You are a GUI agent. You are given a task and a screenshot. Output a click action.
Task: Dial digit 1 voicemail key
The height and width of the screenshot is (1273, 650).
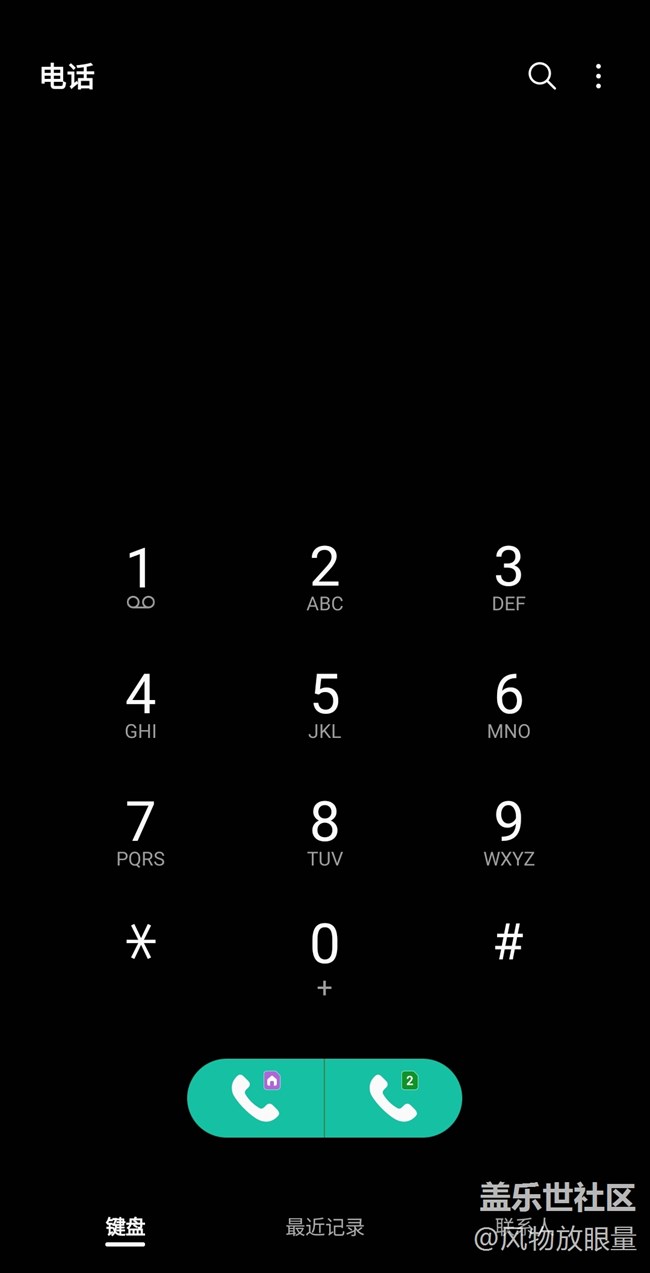tap(140, 577)
